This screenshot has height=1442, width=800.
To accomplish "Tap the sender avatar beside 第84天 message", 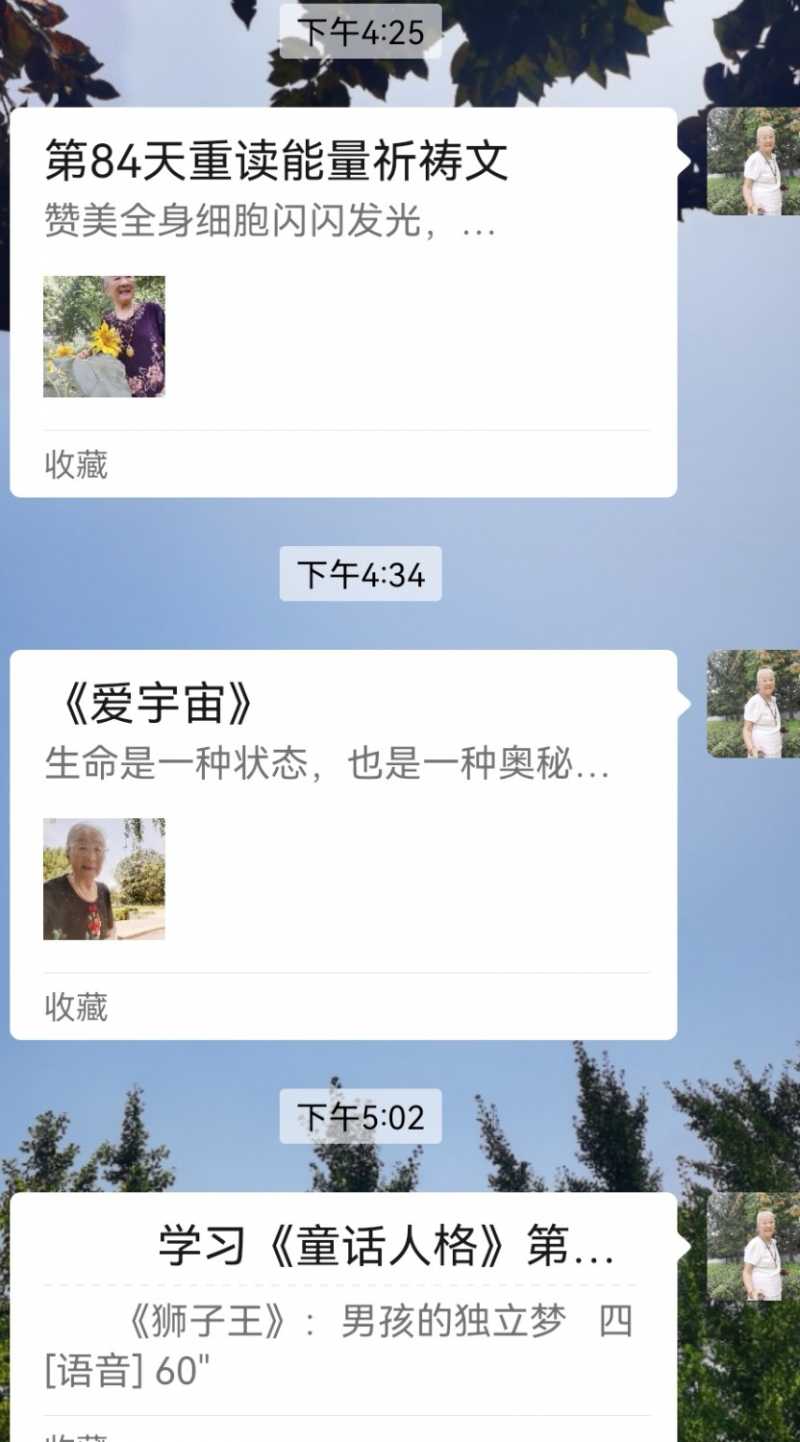I will click(x=755, y=160).
